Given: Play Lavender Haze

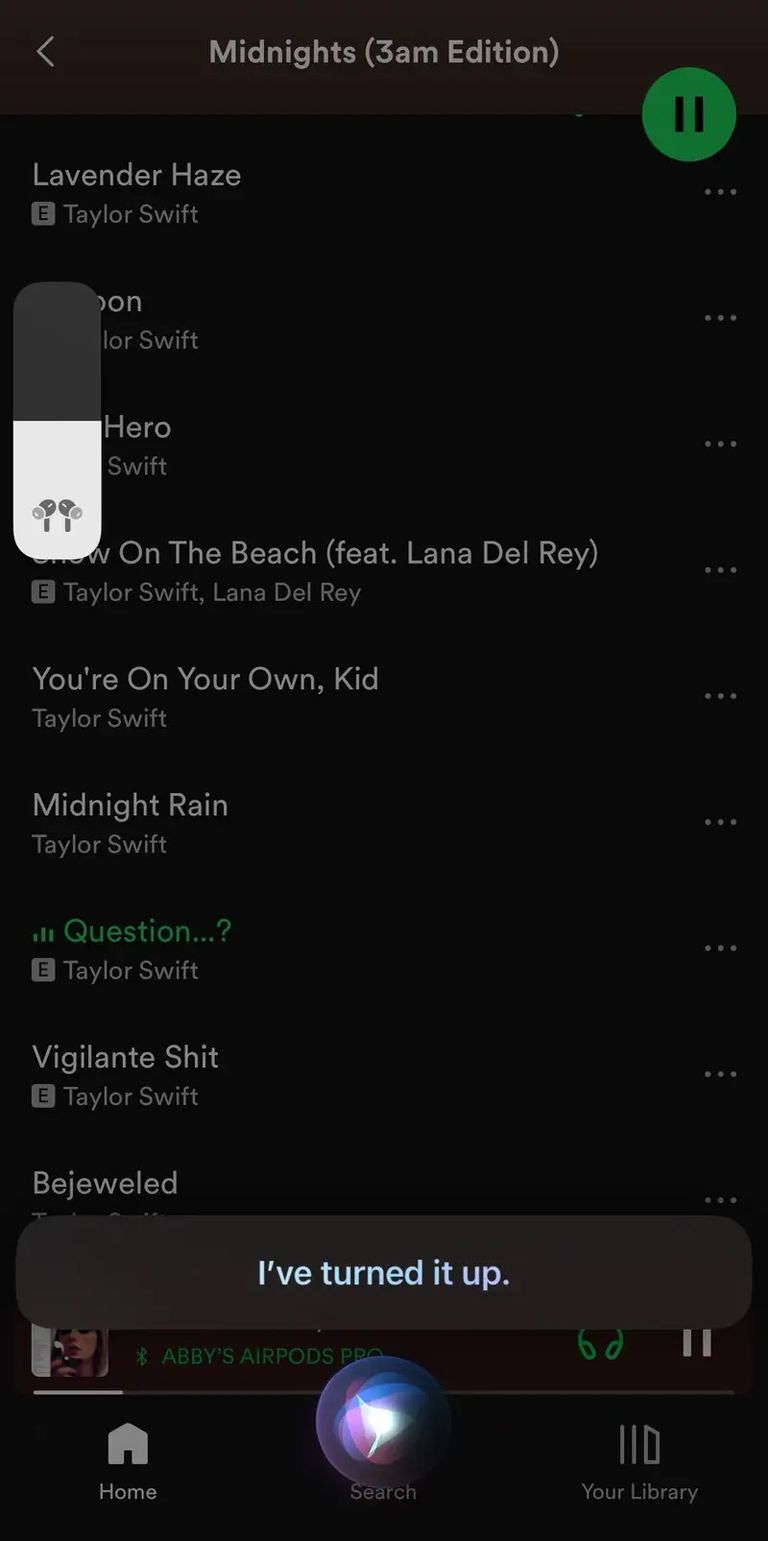Looking at the screenshot, I should [137, 176].
